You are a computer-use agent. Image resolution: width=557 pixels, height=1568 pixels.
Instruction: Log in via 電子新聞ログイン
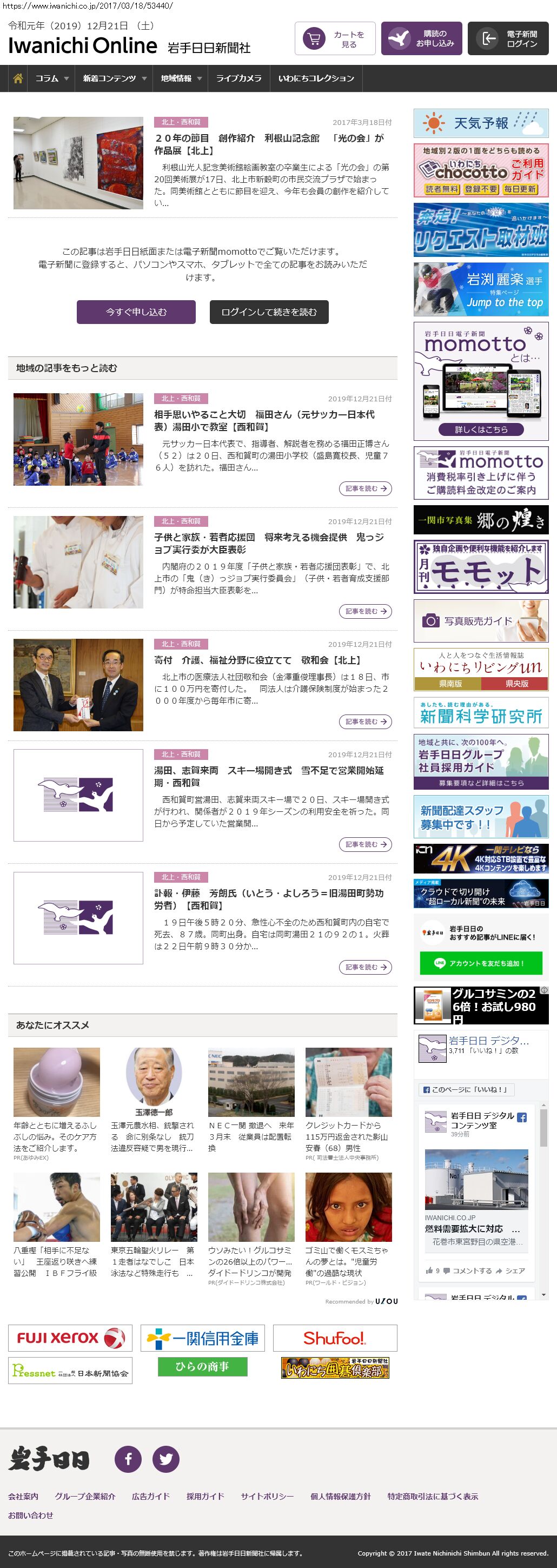(508, 39)
